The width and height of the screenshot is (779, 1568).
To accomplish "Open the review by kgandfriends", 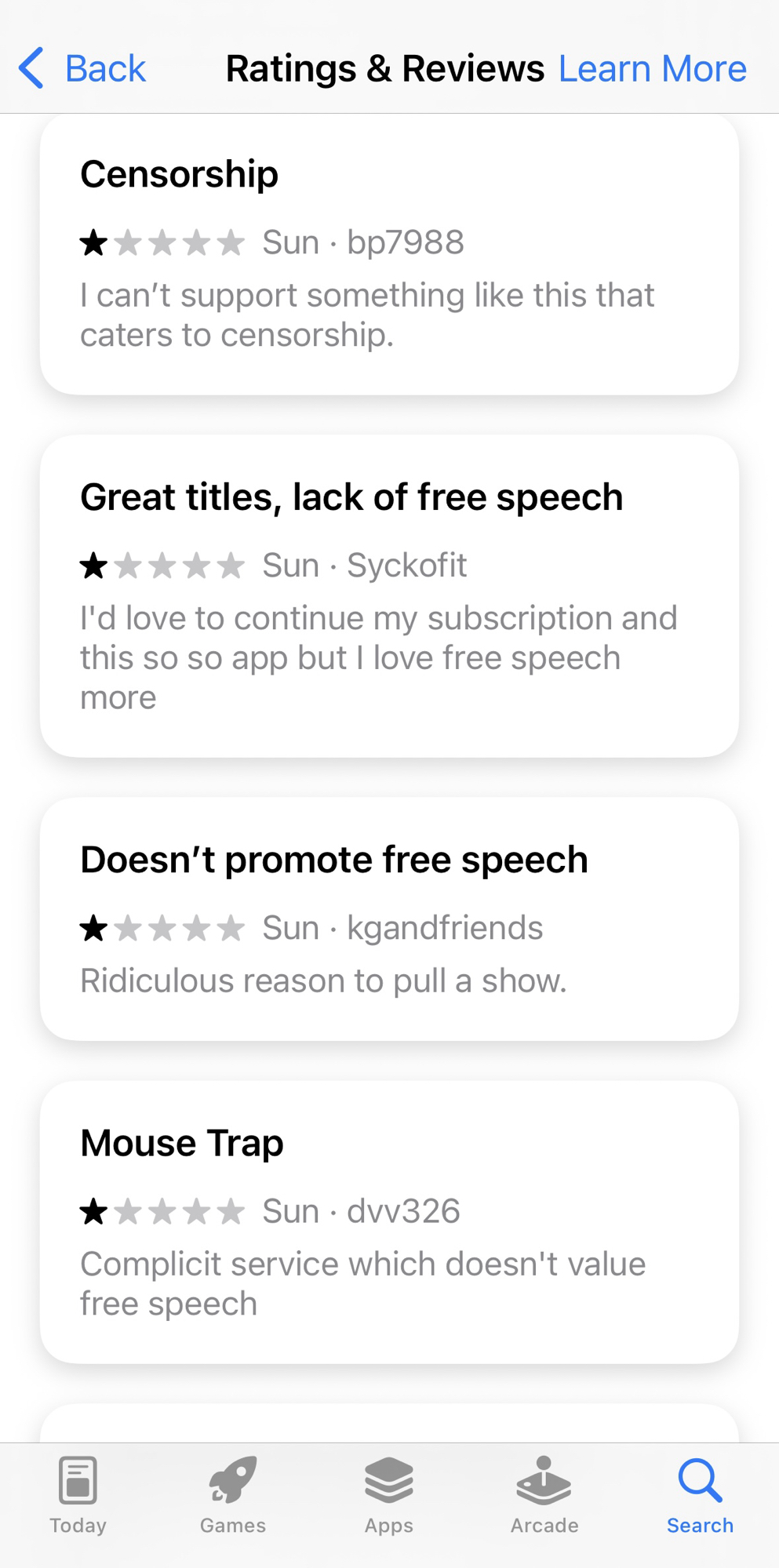I will pyautogui.click(x=389, y=919).
